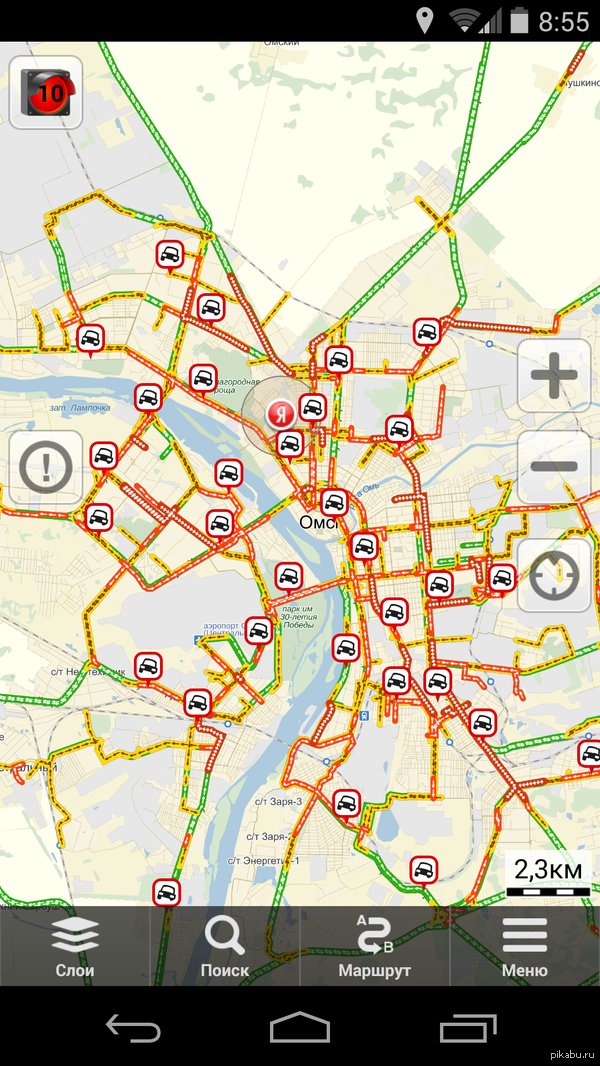Go back with system back button
Screen dimensions: 600x1066
point(132,1027)
